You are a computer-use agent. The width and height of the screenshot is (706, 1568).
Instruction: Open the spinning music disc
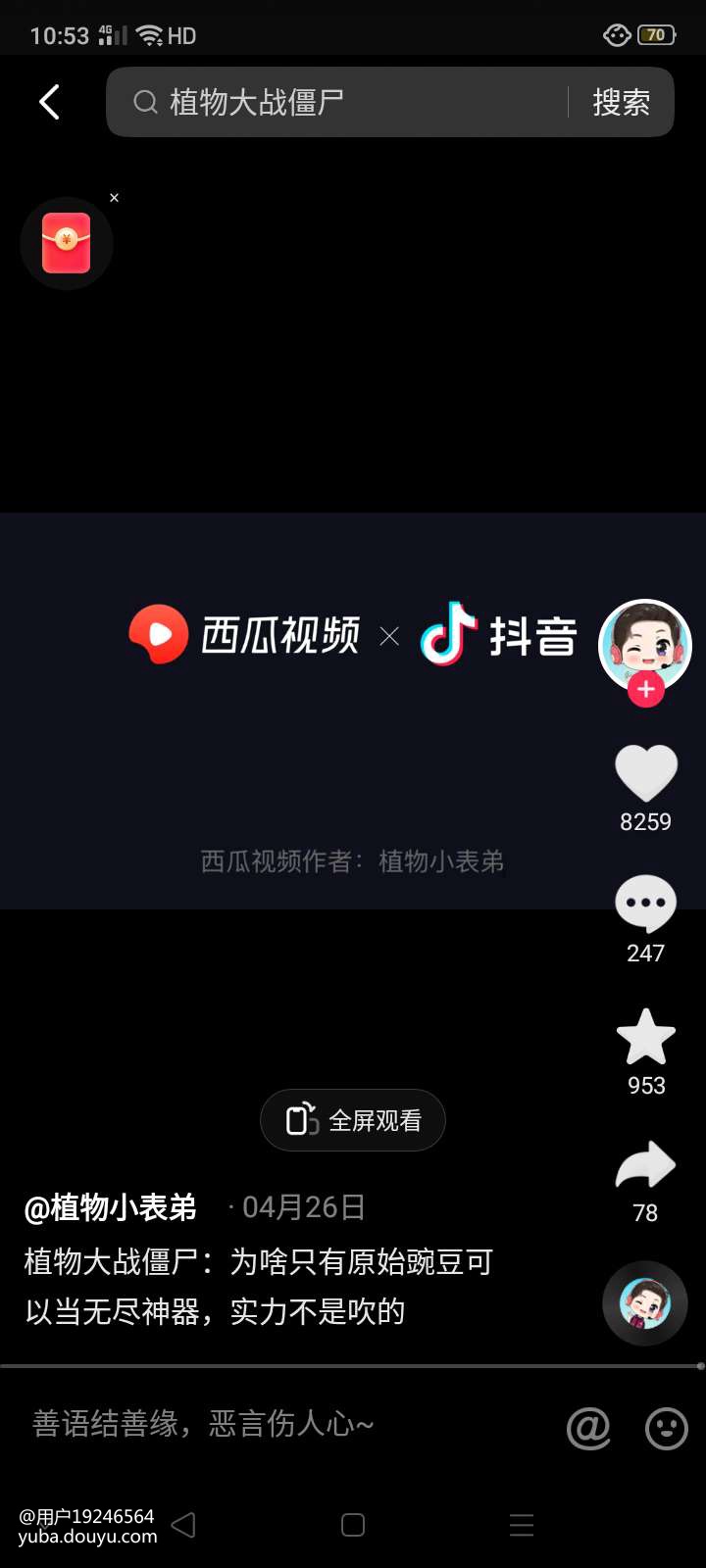[x=645, y=1303]
